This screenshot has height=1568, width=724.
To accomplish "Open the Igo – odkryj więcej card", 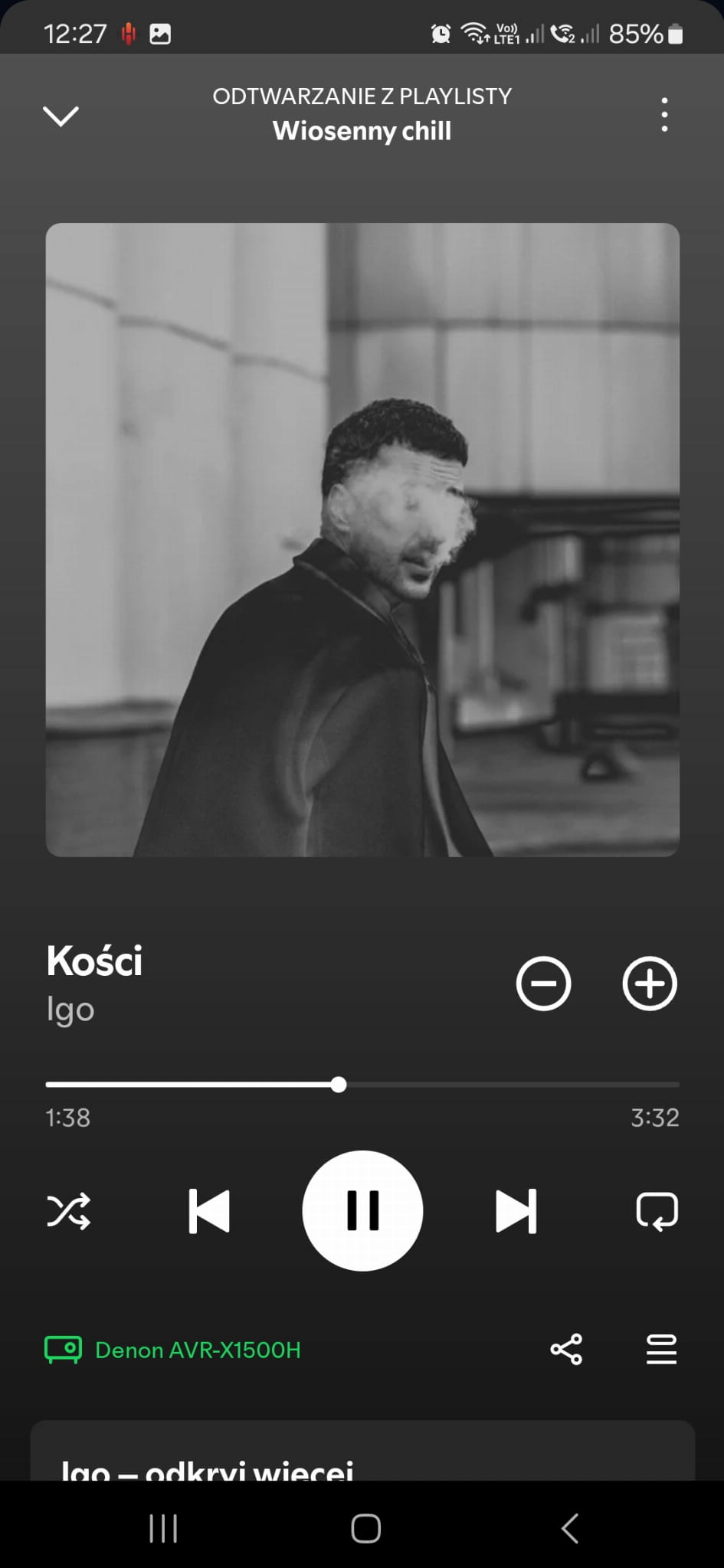I will tap(362, 1451).
